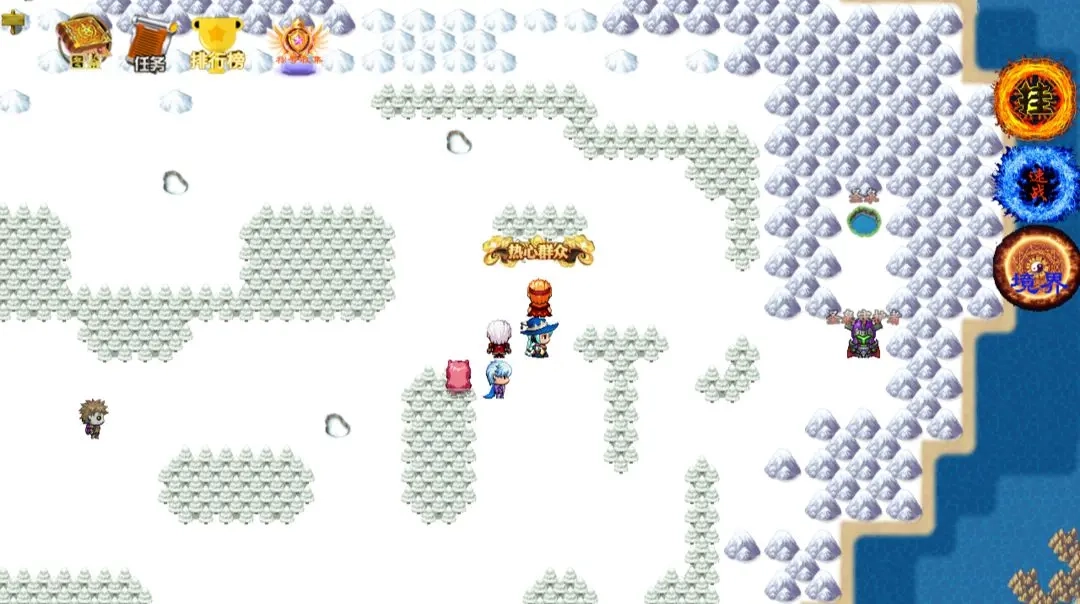Talk to the brown-haired NPC
This screenshot has width=1080, height=604.
click(x=94, y=418)
